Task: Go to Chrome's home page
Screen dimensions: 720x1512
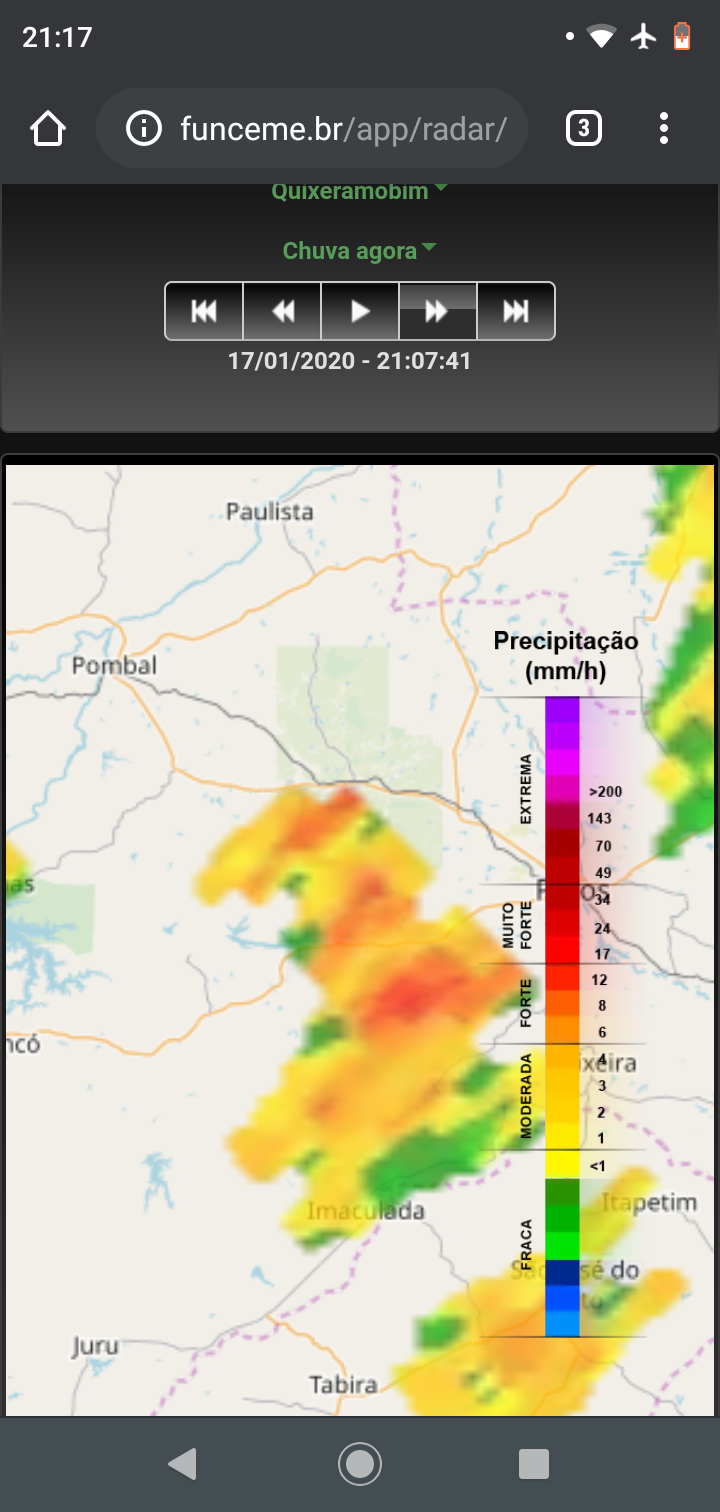Action: pyautogui.click(x=48, y=129)
